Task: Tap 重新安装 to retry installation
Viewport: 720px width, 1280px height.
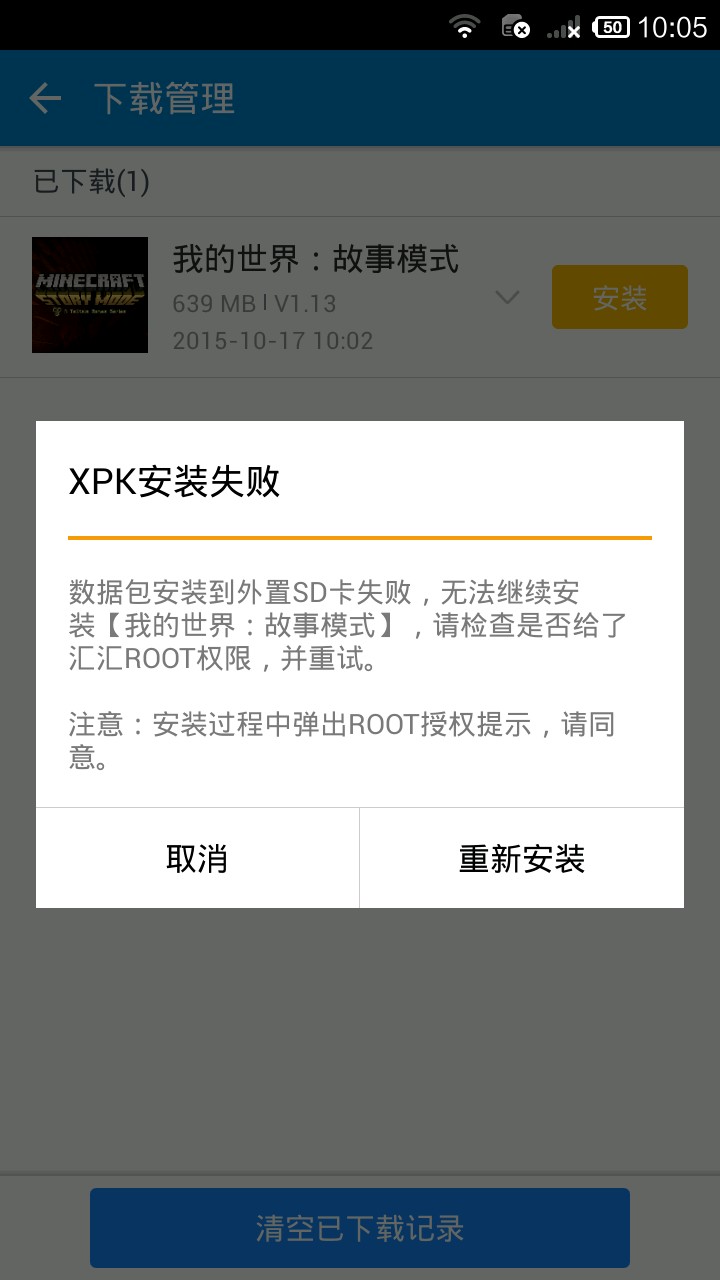Action: (x=521, y=859)
